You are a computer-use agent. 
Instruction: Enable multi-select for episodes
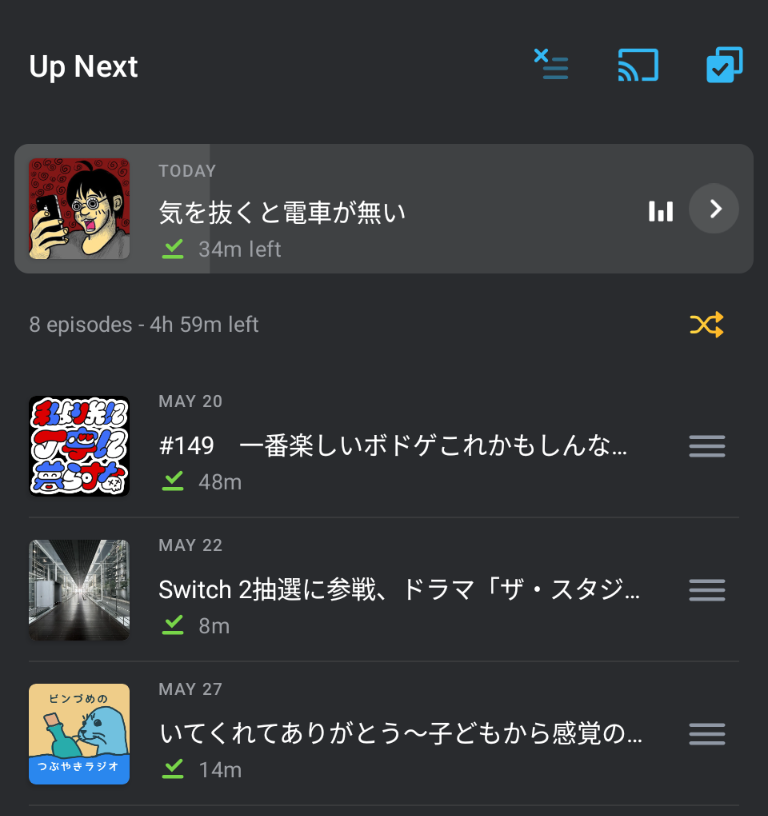724,66
